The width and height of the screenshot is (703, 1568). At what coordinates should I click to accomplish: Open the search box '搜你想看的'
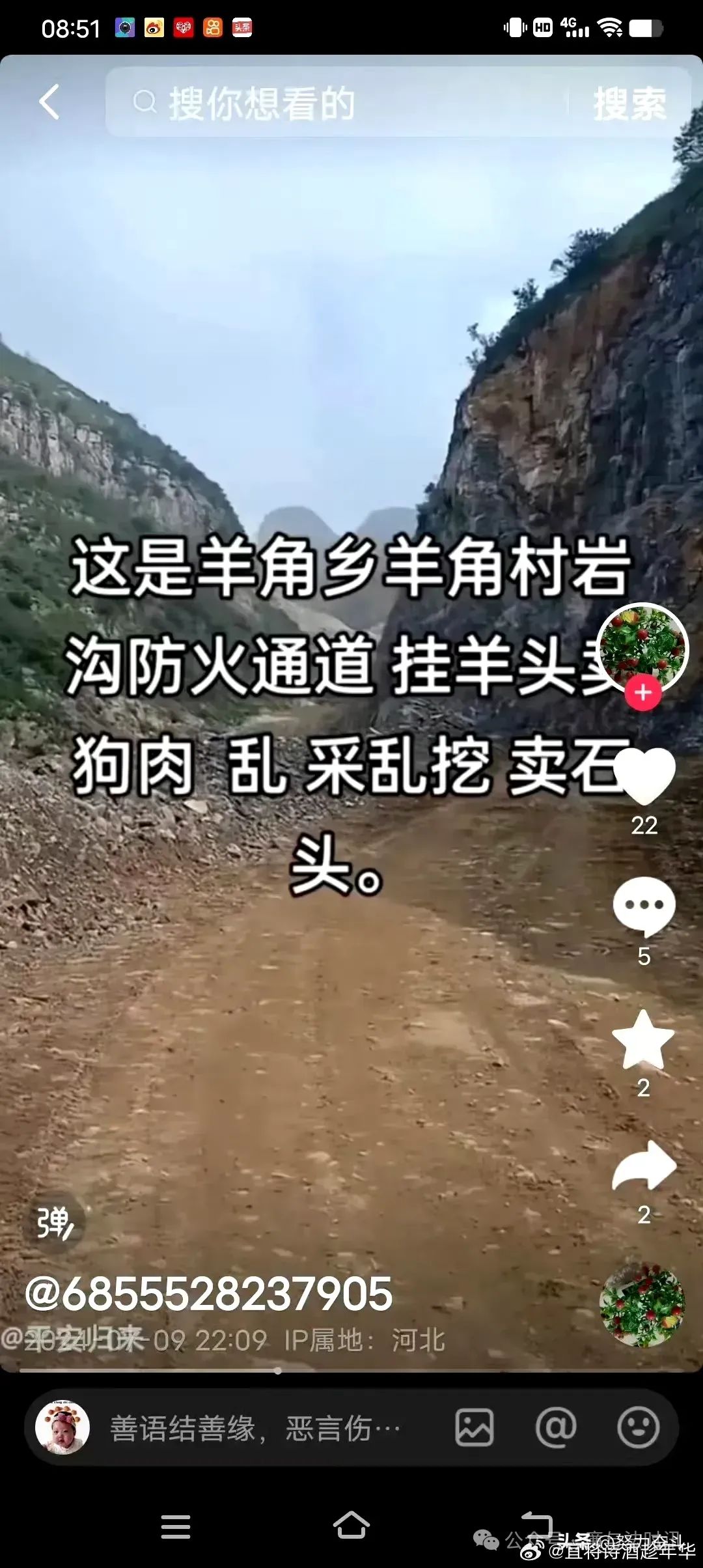(x=338, y=103)
